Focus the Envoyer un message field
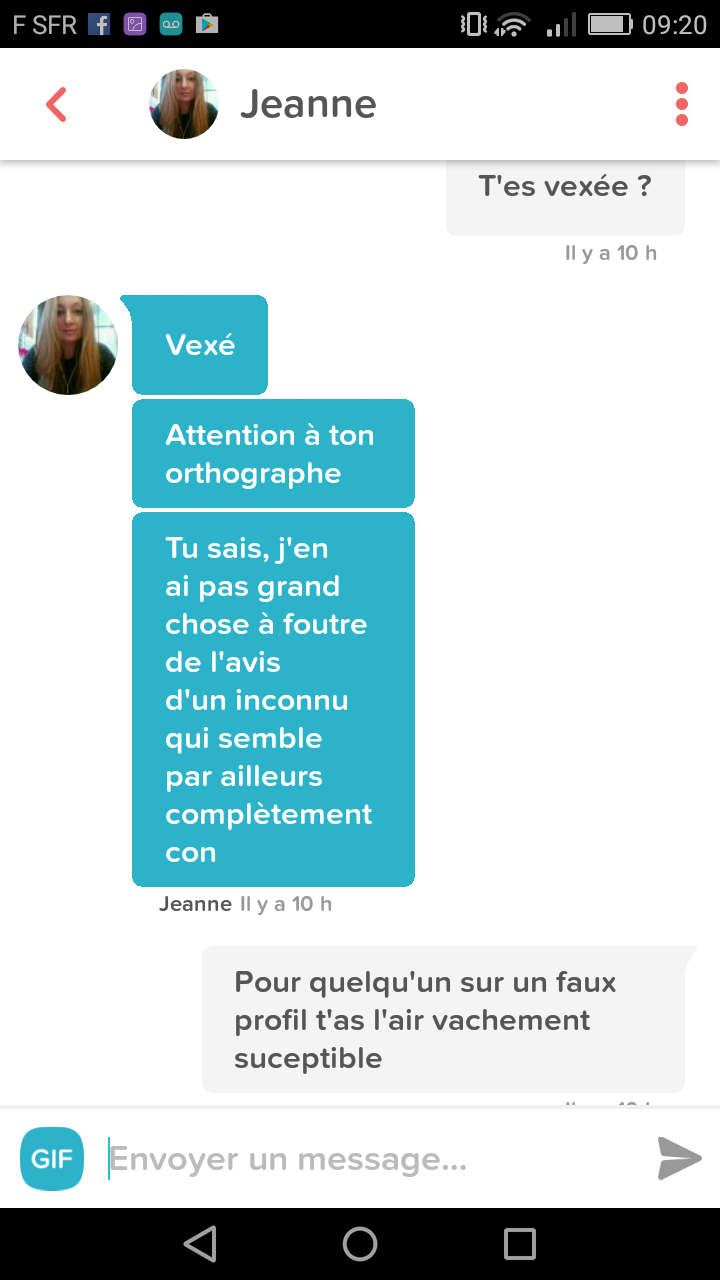 (x=370, y=1159)
